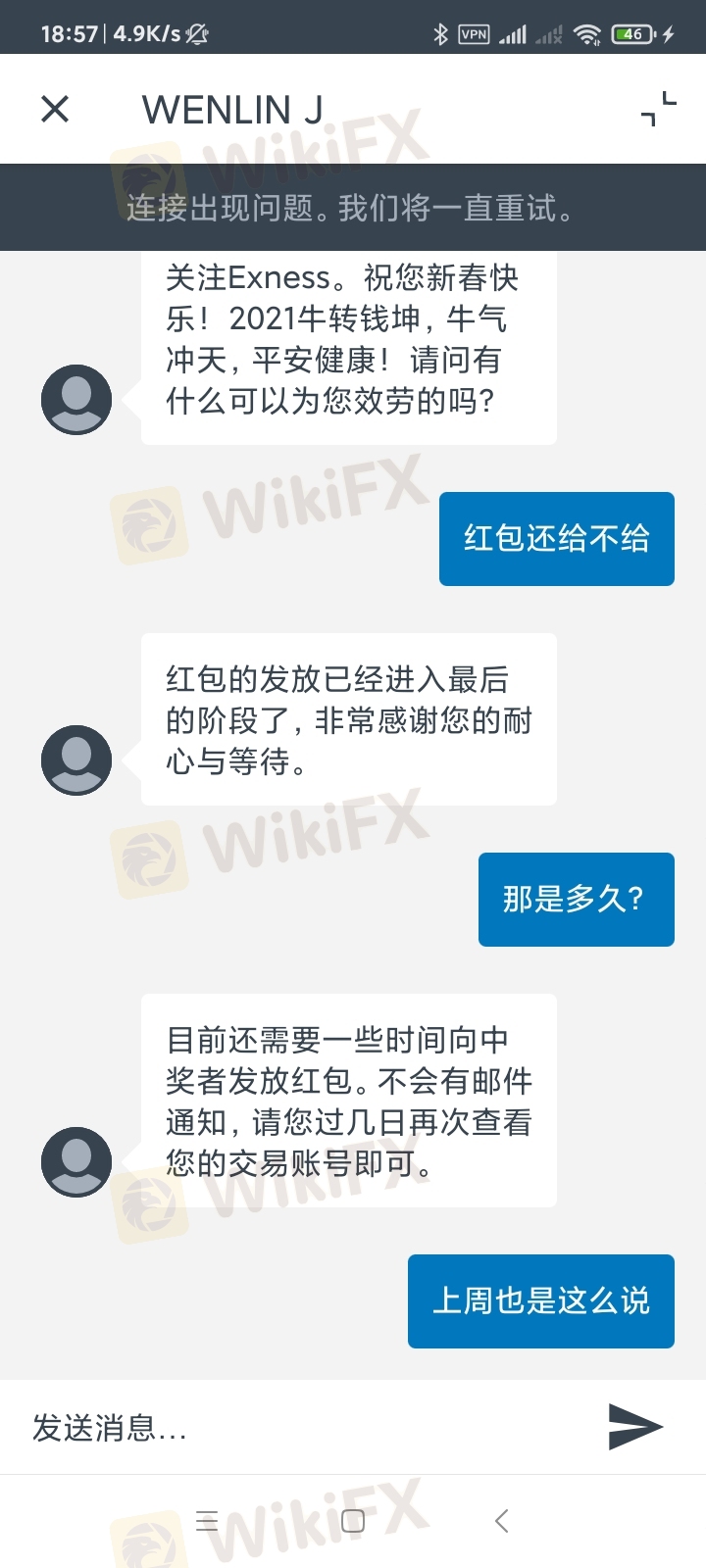Tap the send message arrow
This screenshot has height=1568, width=706.
[x=635, y=1427]
